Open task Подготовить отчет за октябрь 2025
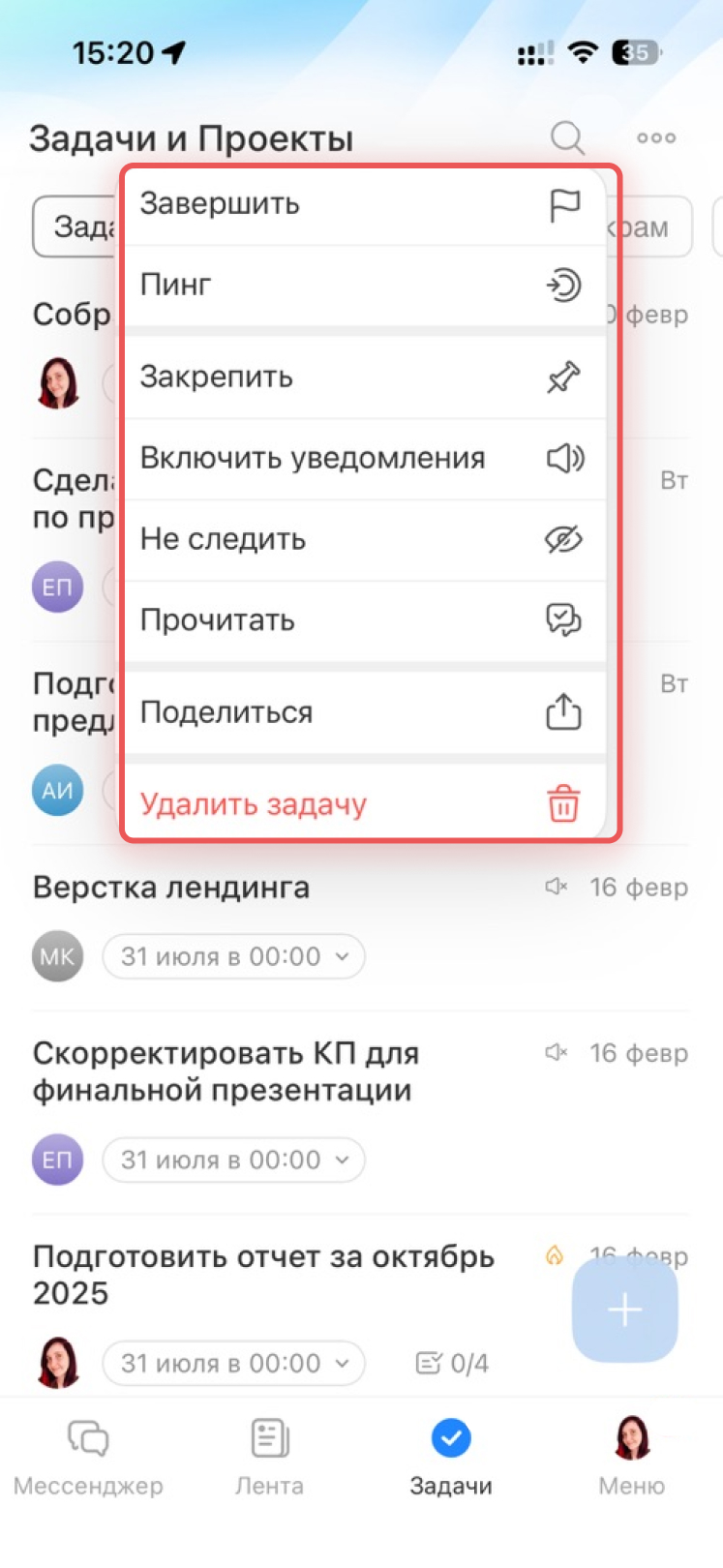723x1568 pixels. point(263,1274)
